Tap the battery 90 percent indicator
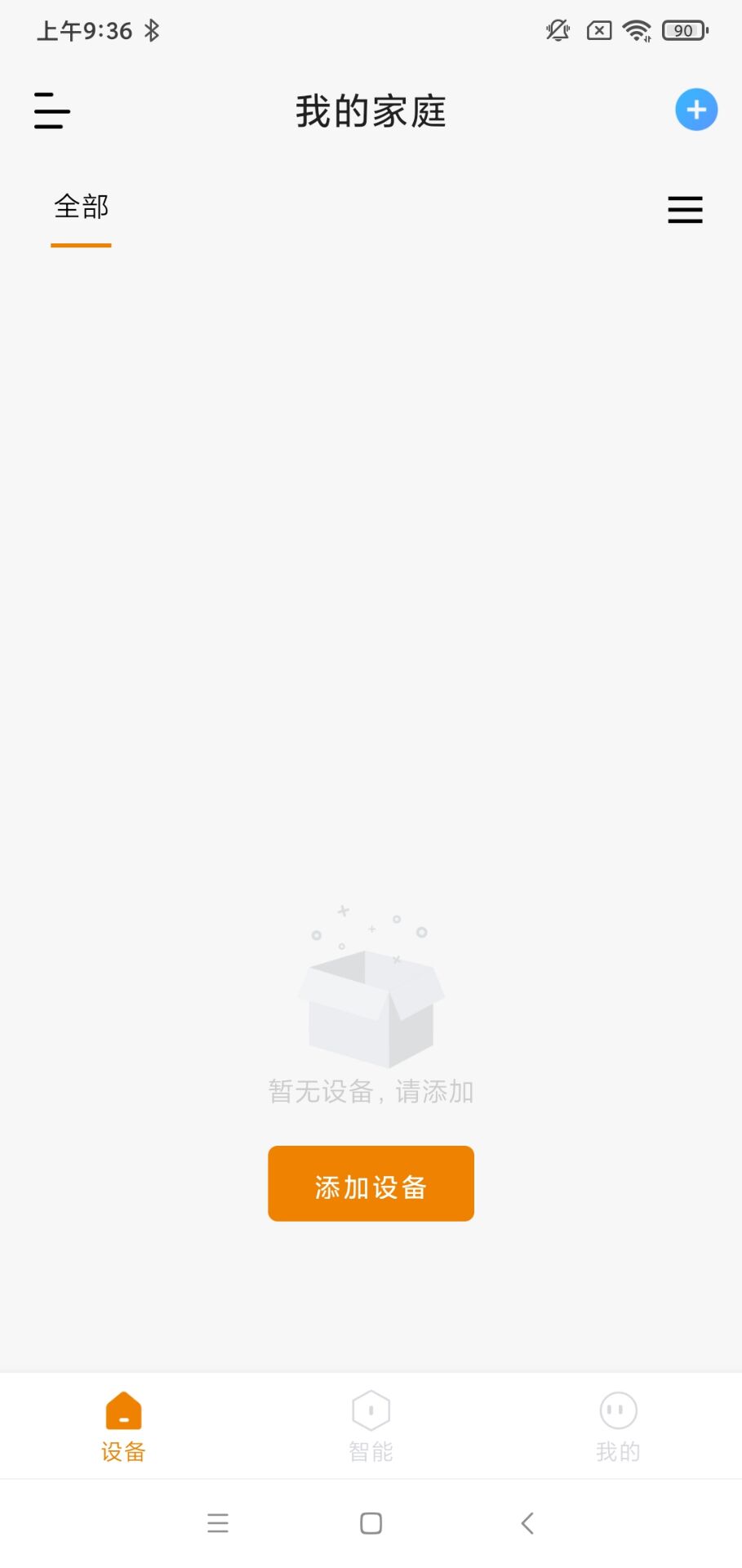The height and width of the screenshot is (1568, 742). 684,30
